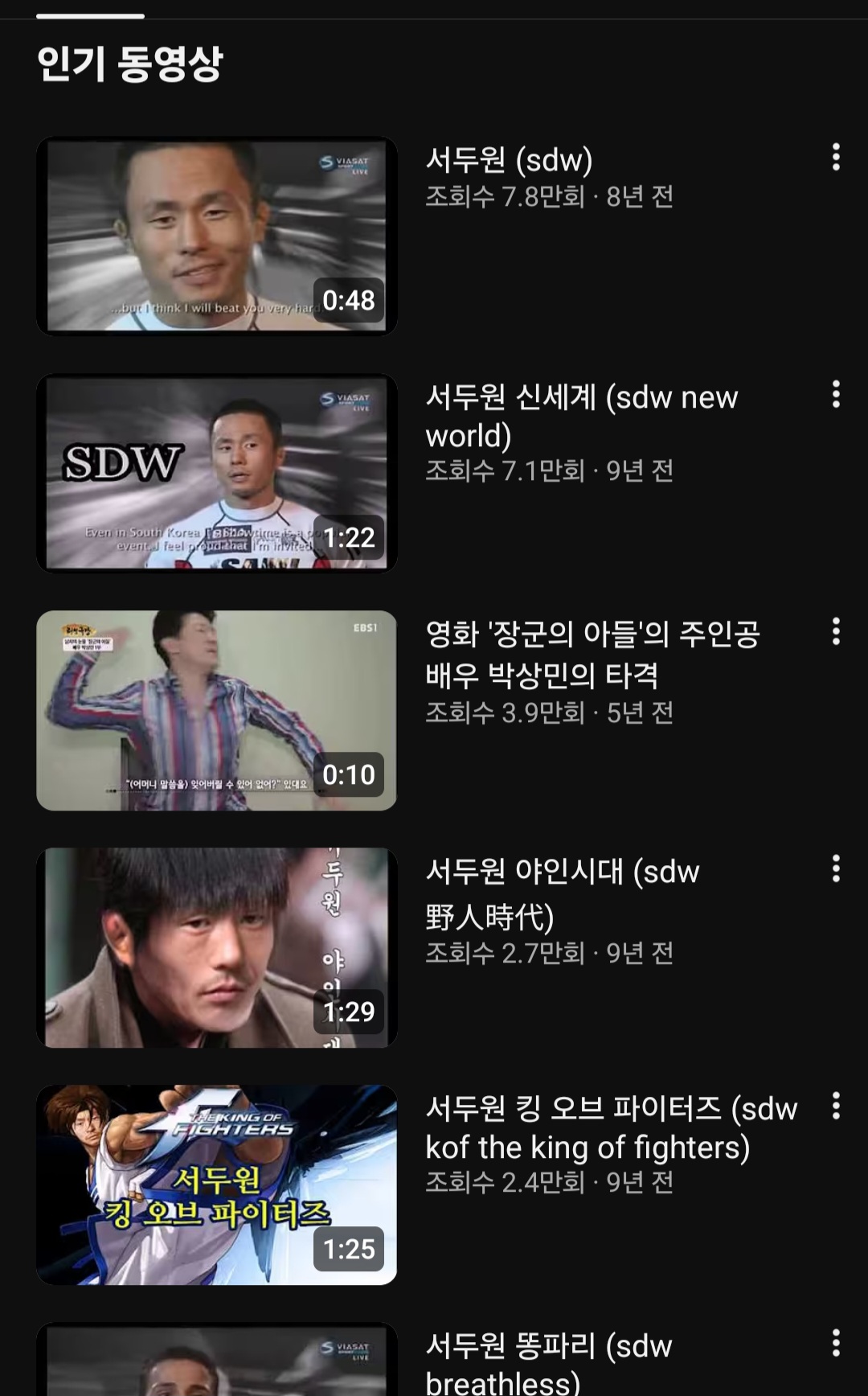Viewport: 868px width, 1396px height.
Task: Open the menu for 박상민의 타격 video
Action: coord(836,632)
